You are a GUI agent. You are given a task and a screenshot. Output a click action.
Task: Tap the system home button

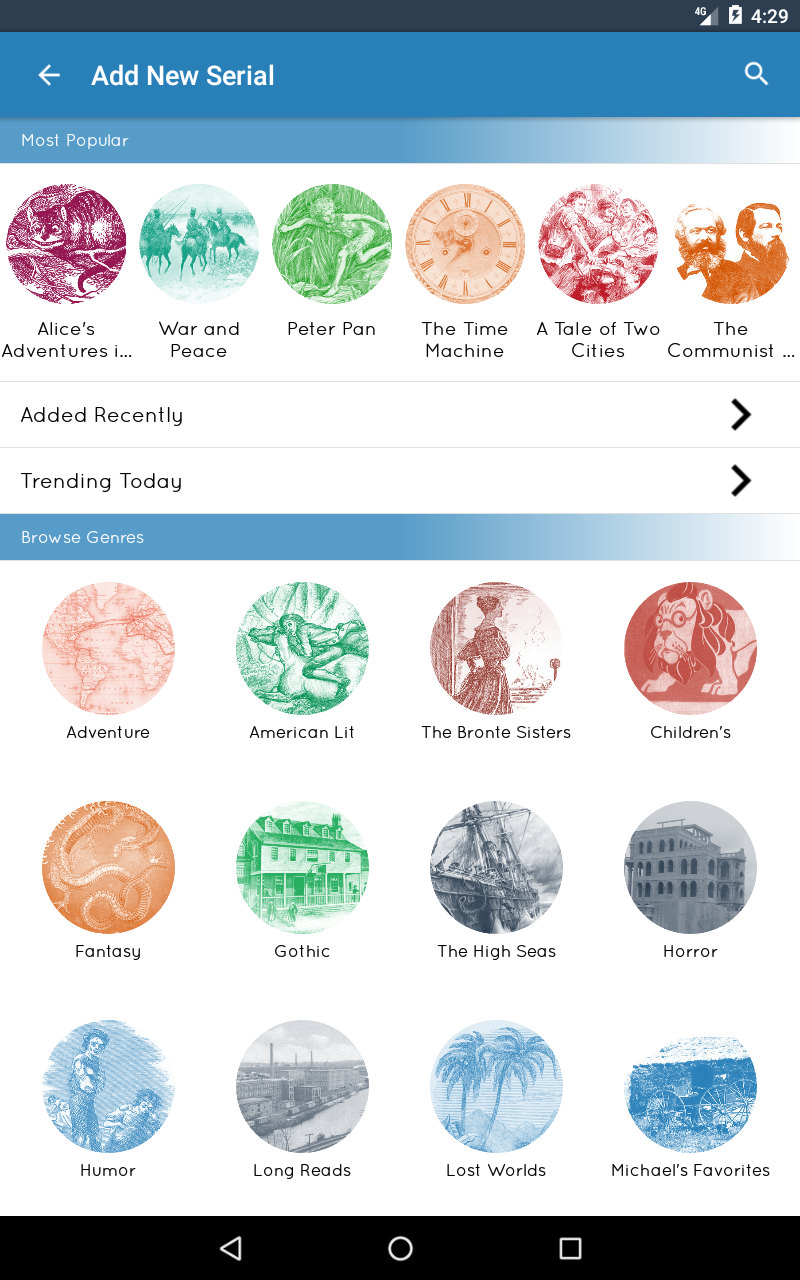[400, 1248]
